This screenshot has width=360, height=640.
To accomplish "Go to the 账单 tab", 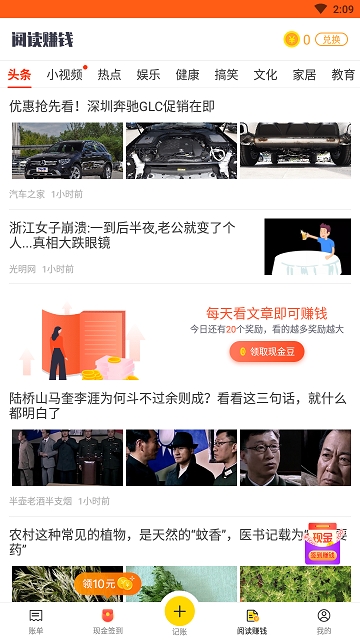I will point(36,622).
